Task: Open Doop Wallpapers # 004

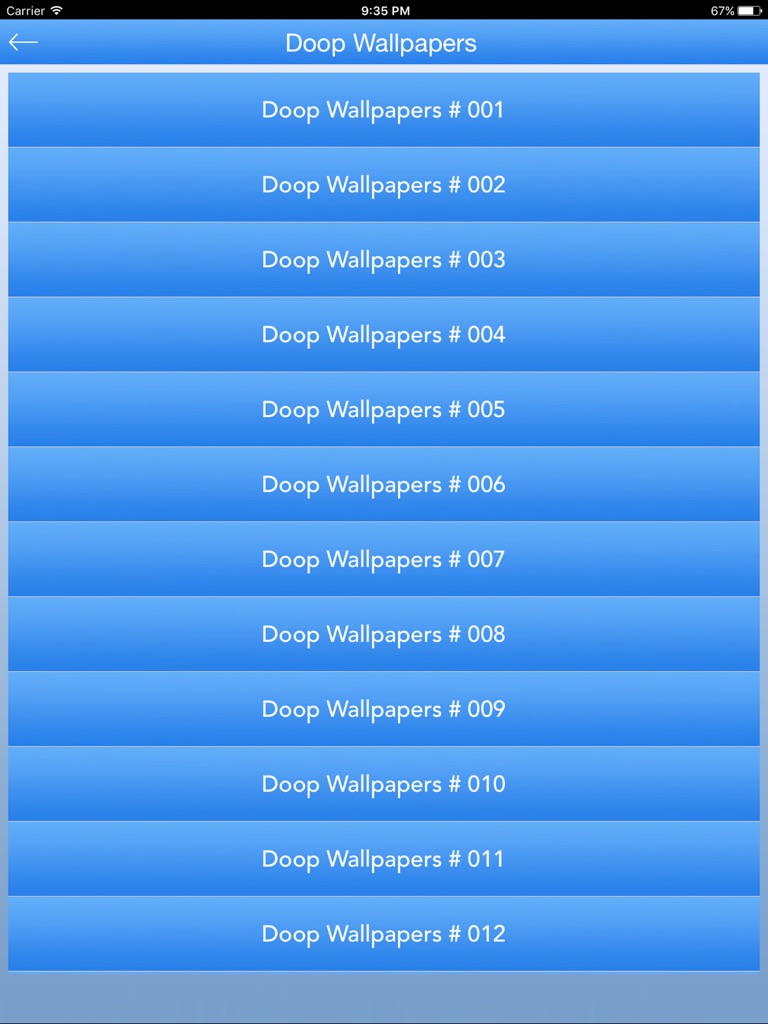Action: point(383,335)
